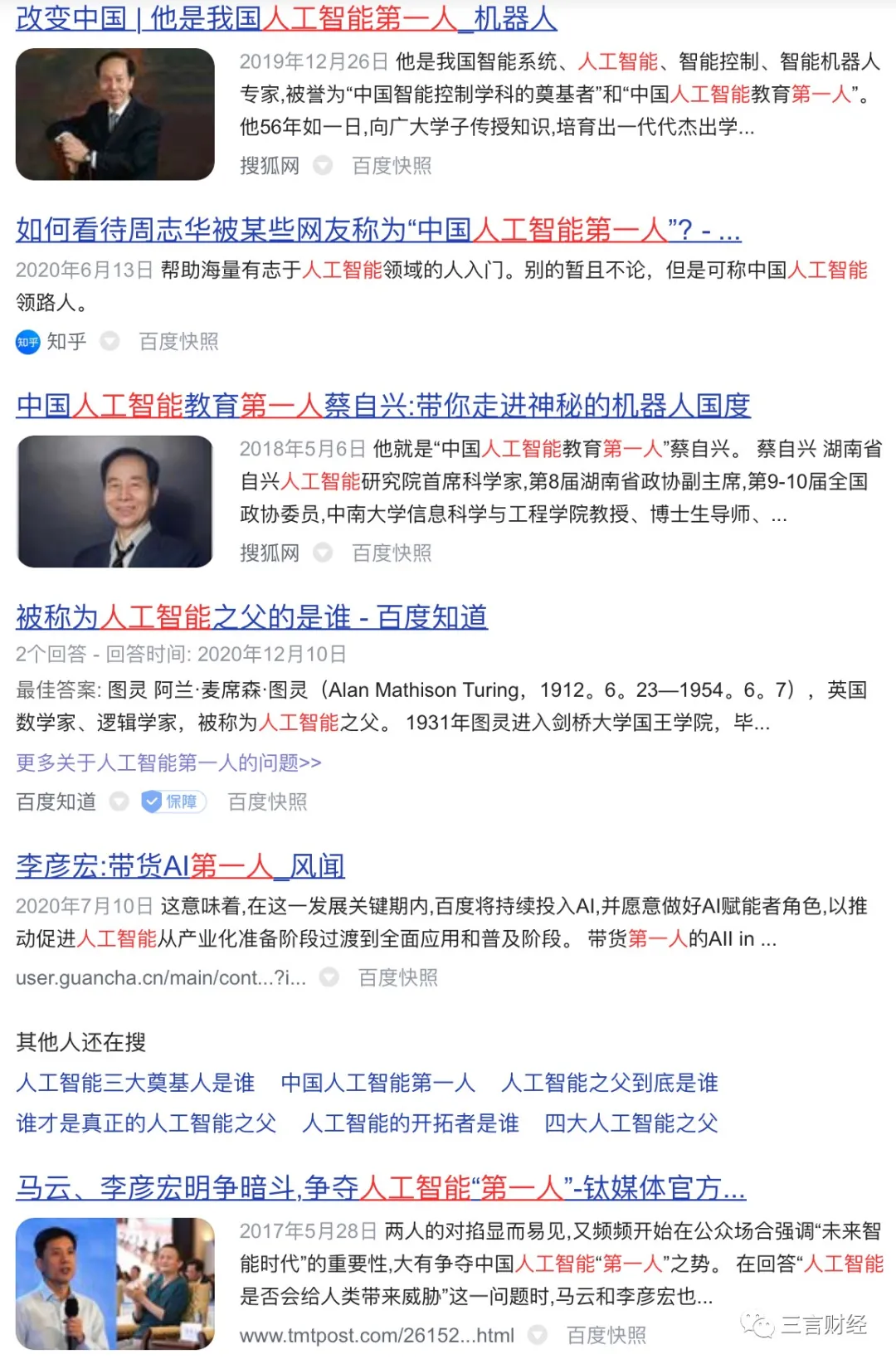Open '马云、李彦宏明争暗斗' 钛媒体 result

coord(380,1188)
